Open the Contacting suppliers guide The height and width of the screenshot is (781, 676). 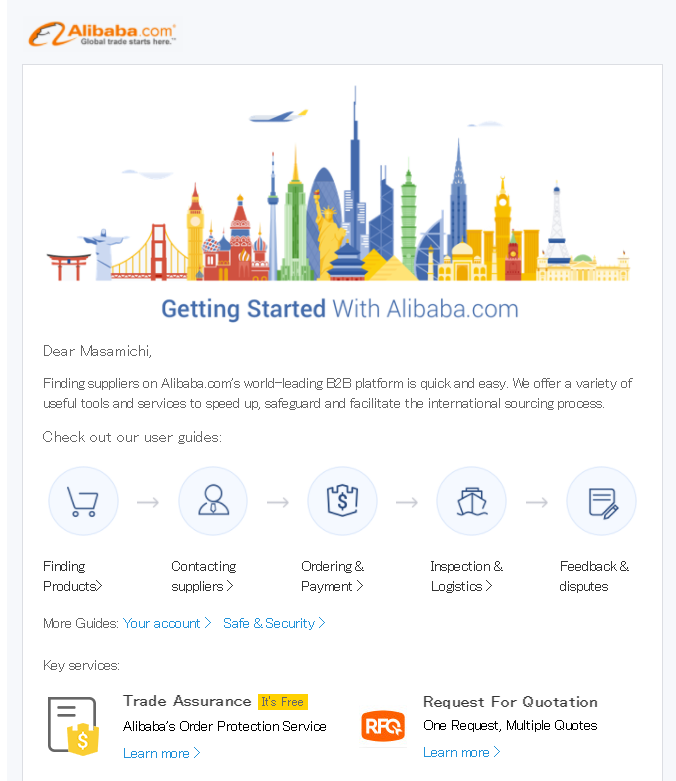(203, 576)
